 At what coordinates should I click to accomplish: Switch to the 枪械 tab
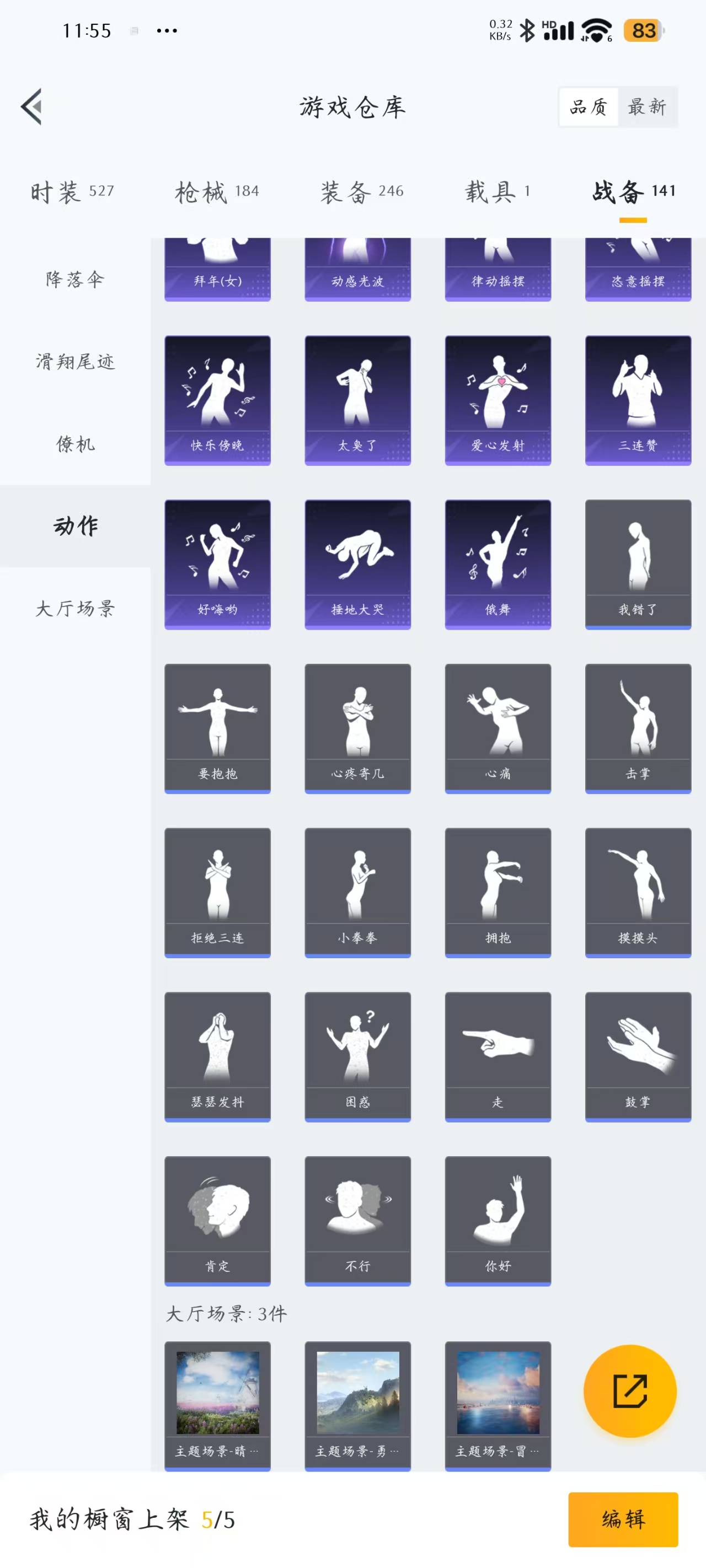point(216,192)
